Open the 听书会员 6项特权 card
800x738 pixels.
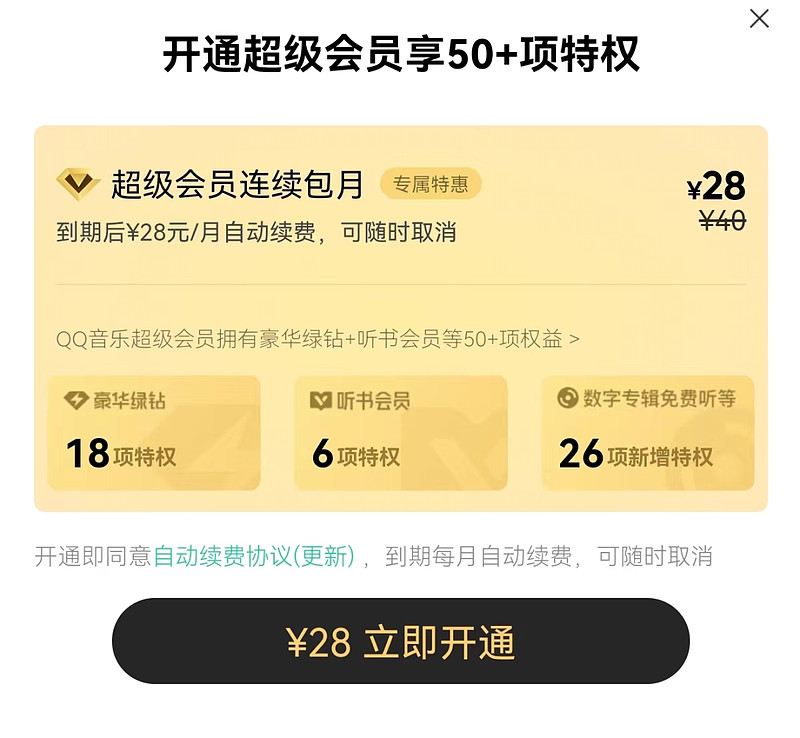coord(400,433)
